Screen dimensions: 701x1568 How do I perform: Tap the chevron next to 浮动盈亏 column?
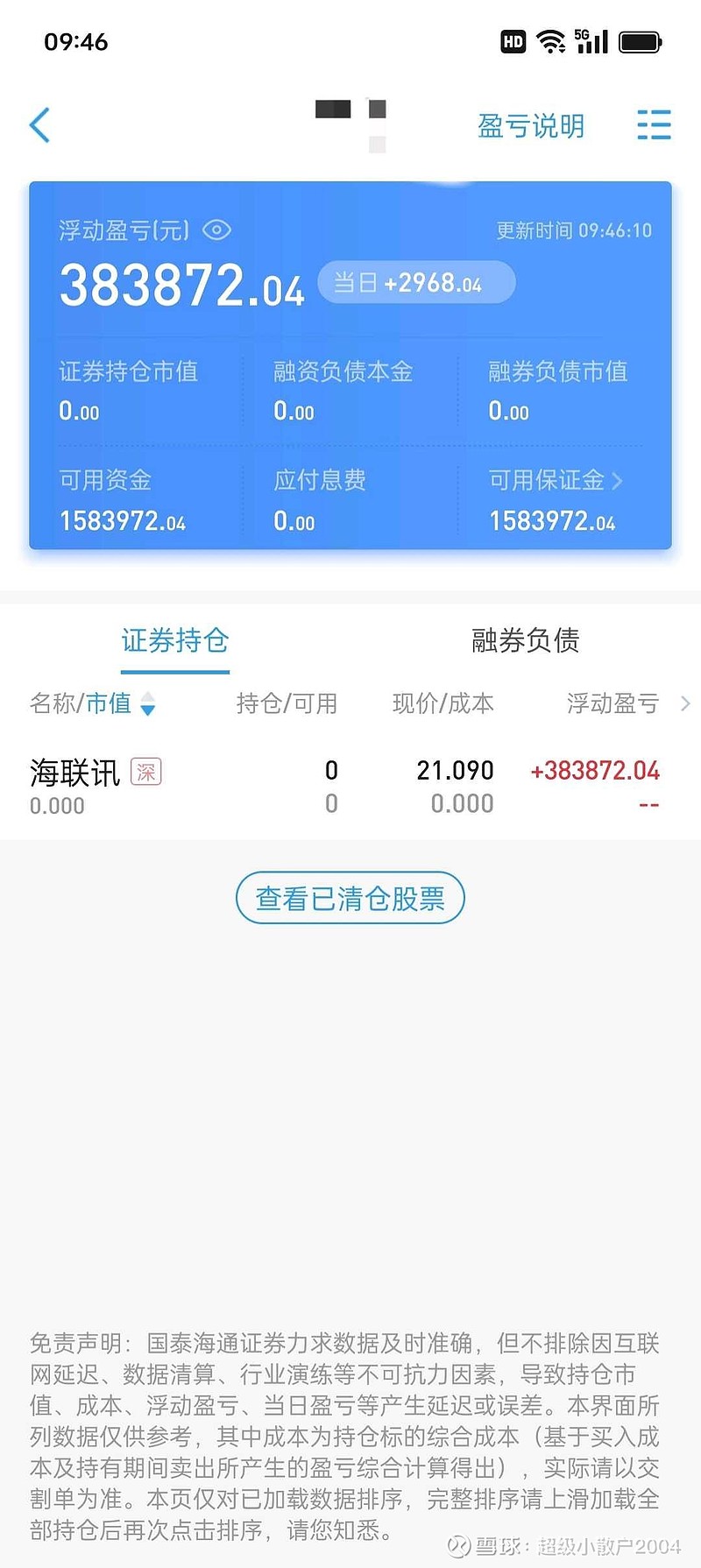coord(686,703)
